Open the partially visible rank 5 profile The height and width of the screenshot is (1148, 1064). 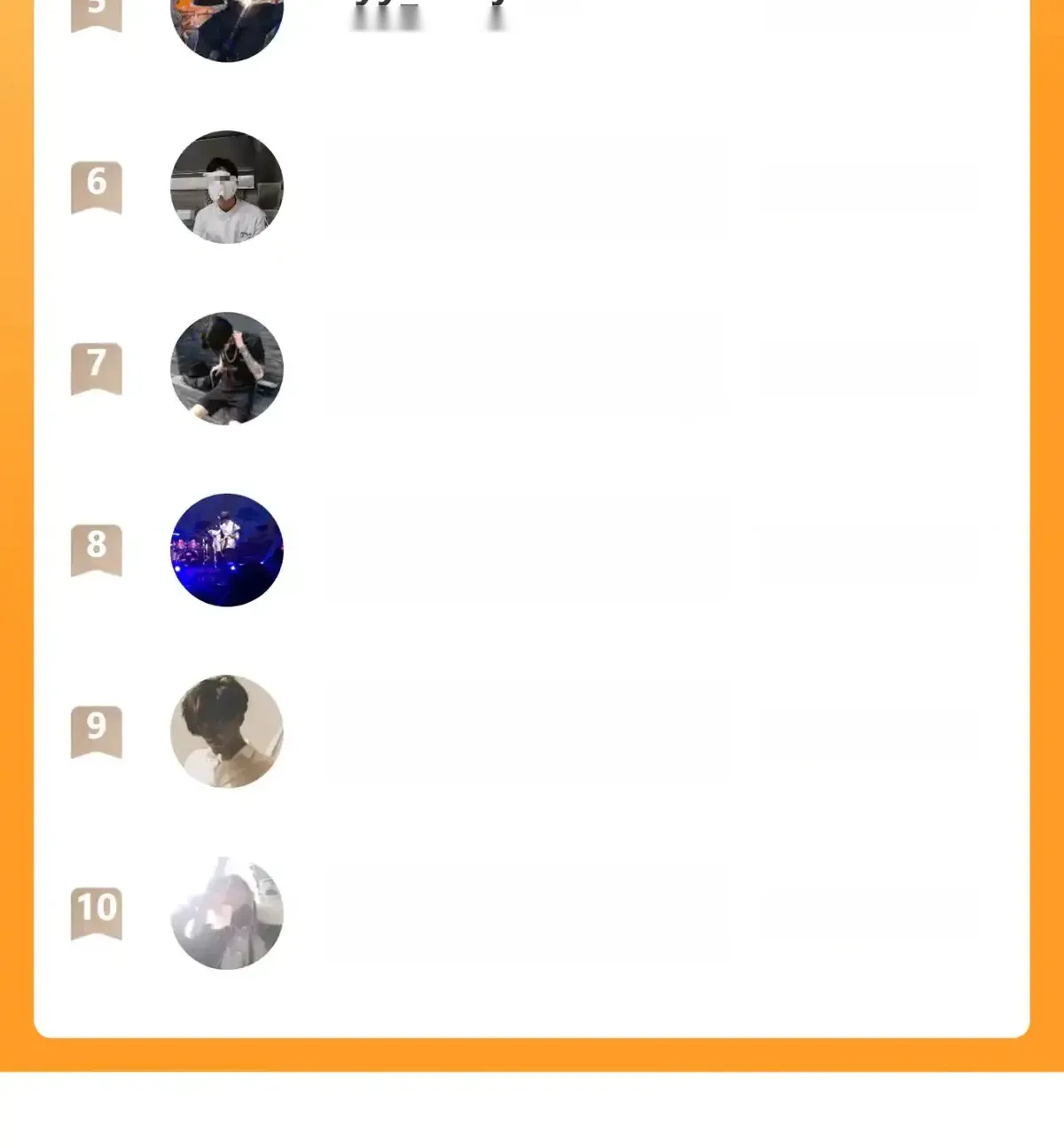coord(227,27)
